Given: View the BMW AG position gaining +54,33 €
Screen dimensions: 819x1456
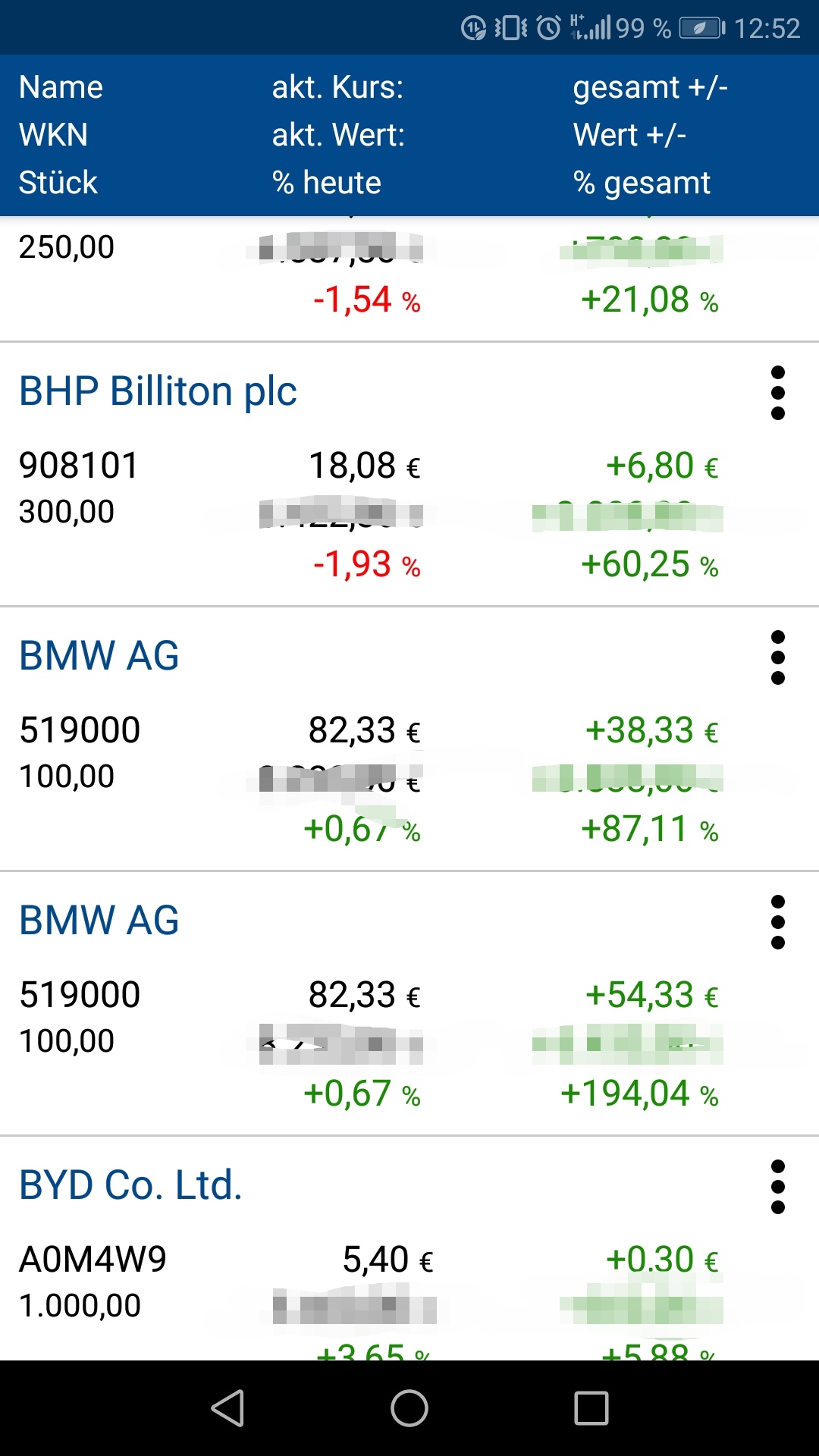Looking at the screenshot, I should tap(99, 921).
